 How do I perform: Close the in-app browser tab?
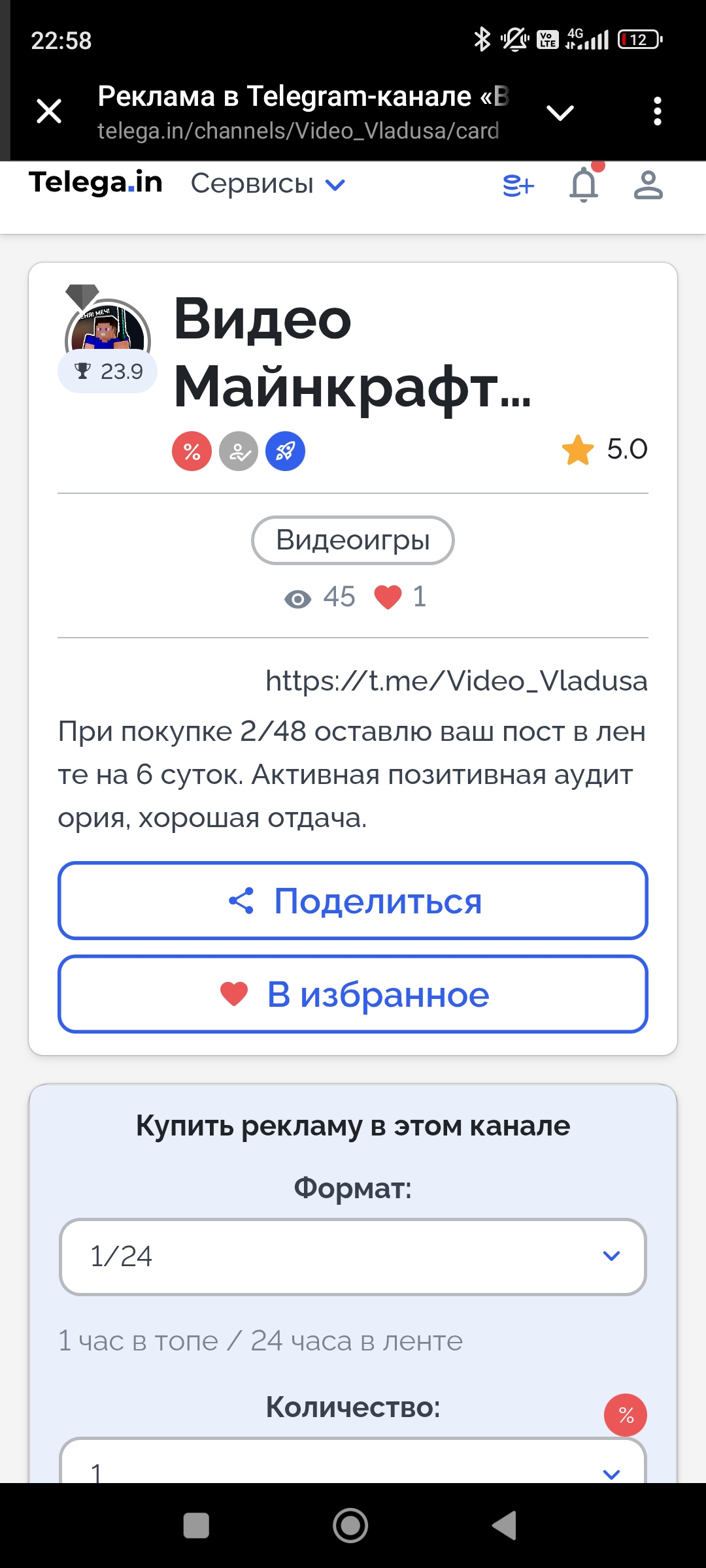[x=49, y=111]
